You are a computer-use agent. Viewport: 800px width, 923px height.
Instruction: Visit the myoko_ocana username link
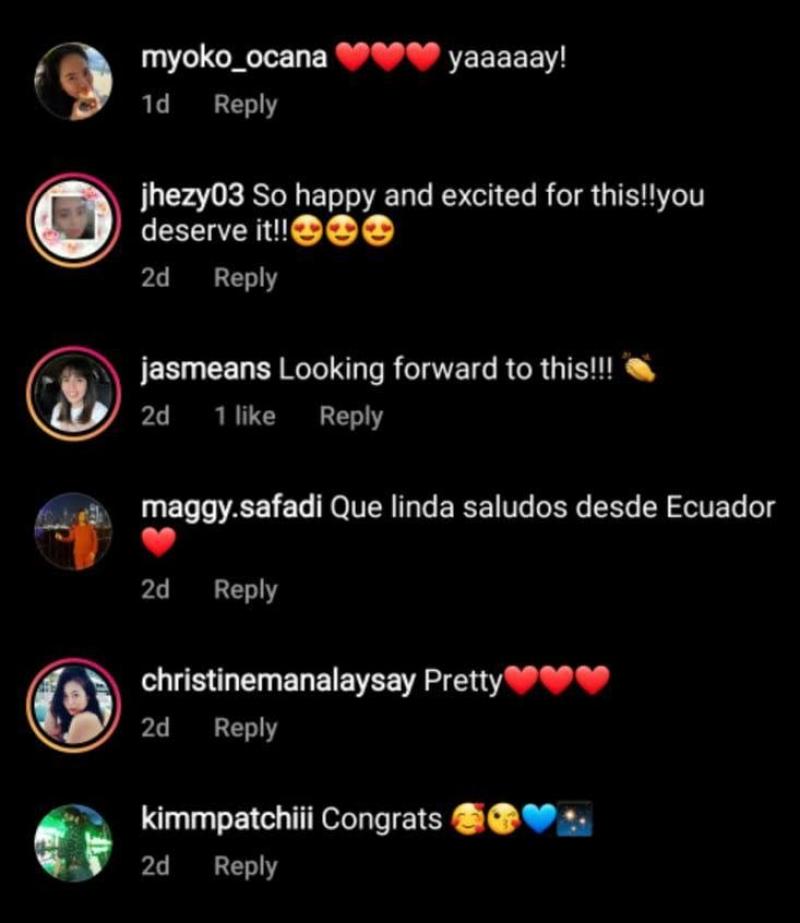pos(234,58)
